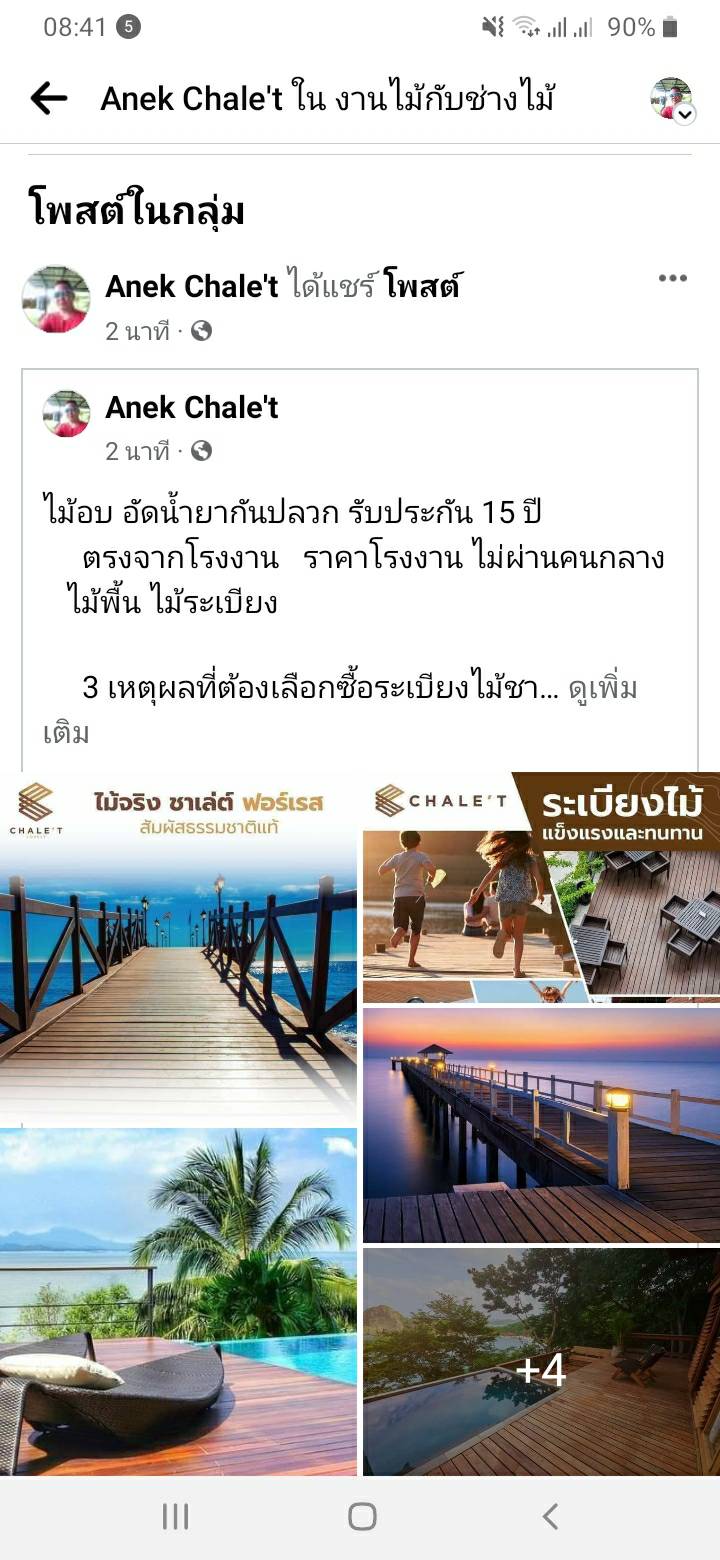Image resolution: width=720 pixels, height=1560 pixels.
Task: Open original post author Anek Chale't name
Action: pos(191,407)
